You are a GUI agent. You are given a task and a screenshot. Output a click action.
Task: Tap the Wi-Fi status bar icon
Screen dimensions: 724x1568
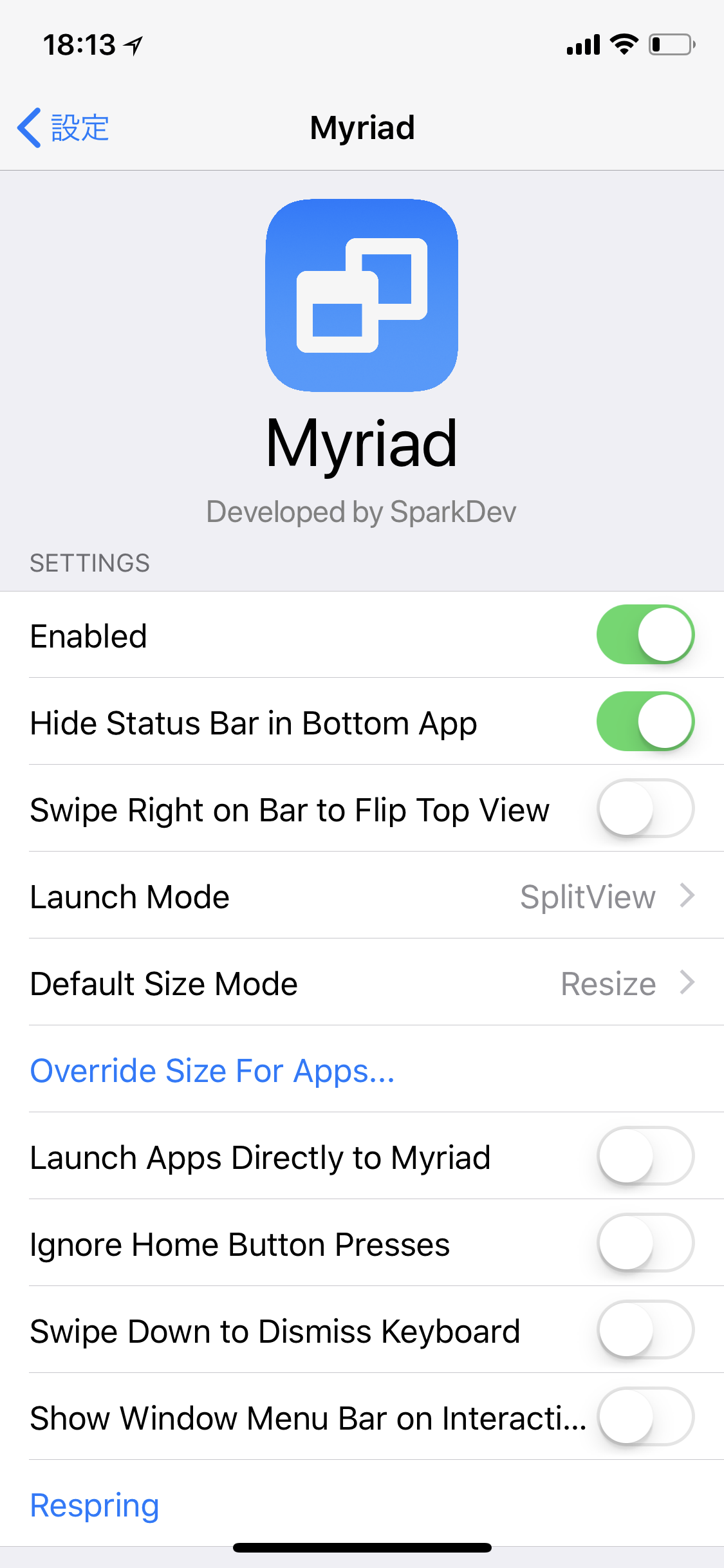622,44
